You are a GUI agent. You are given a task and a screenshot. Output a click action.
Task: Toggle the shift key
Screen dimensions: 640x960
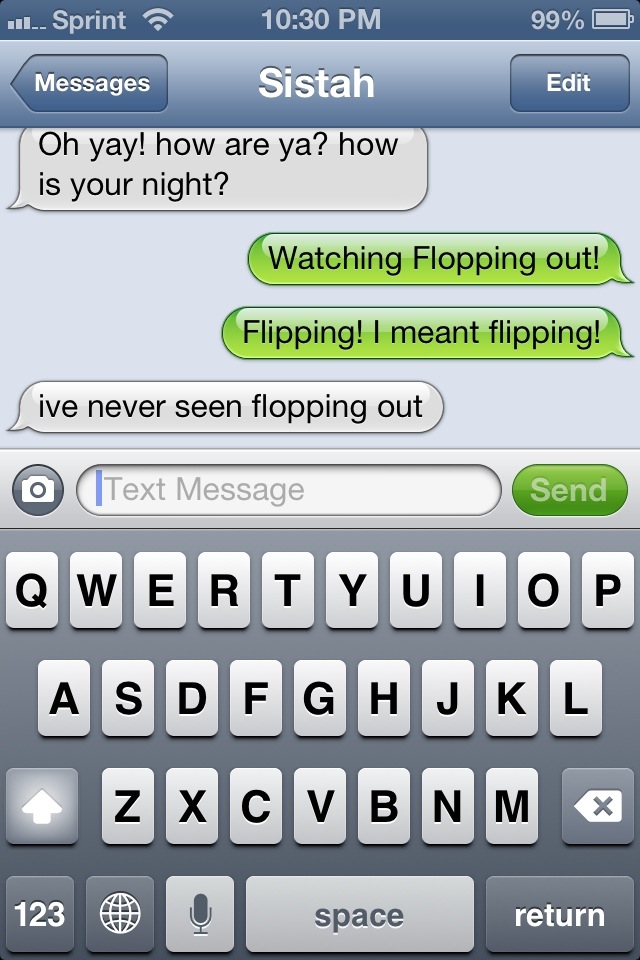pyautogui.click(x=42, y=806)
